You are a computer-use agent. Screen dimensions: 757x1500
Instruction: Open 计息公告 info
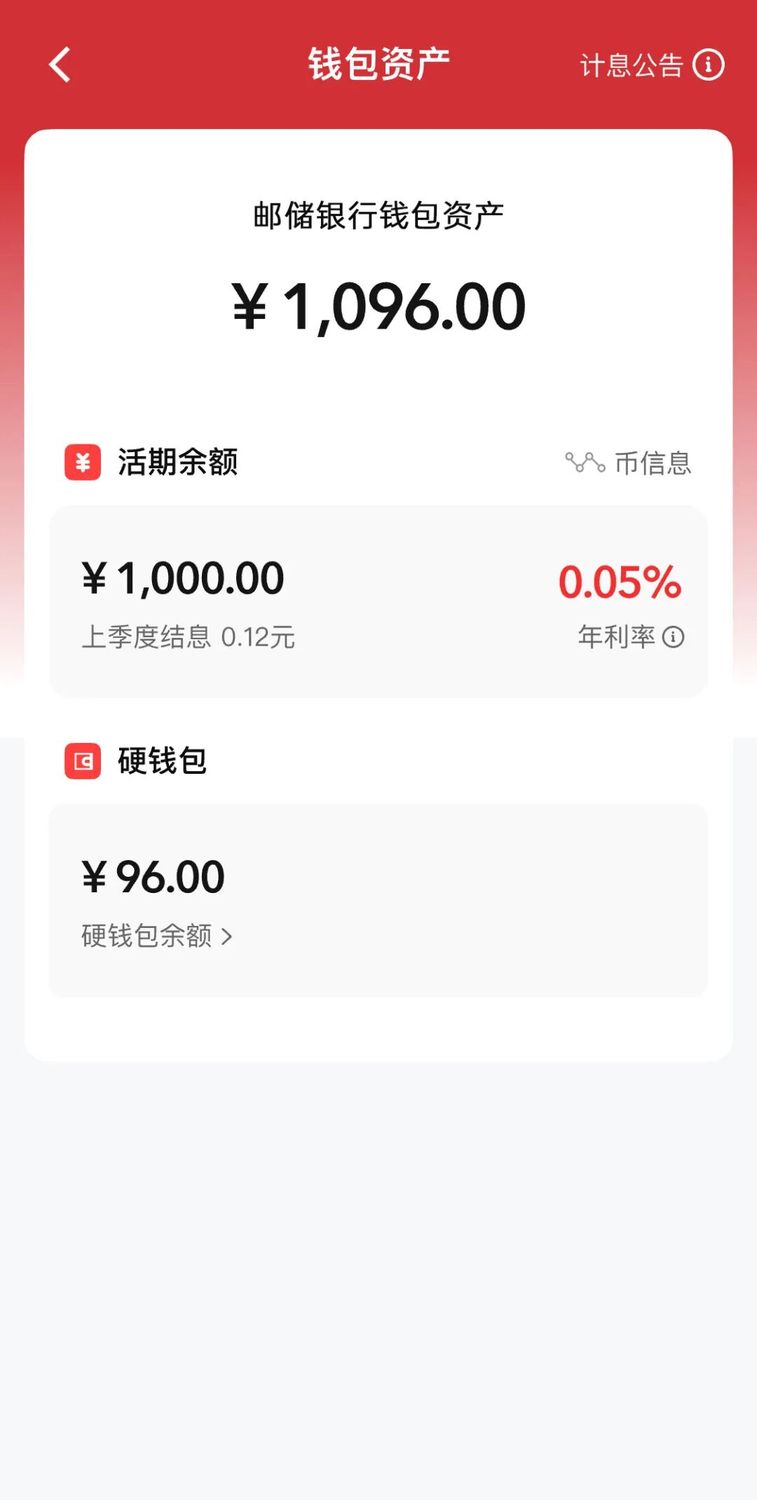651,66
